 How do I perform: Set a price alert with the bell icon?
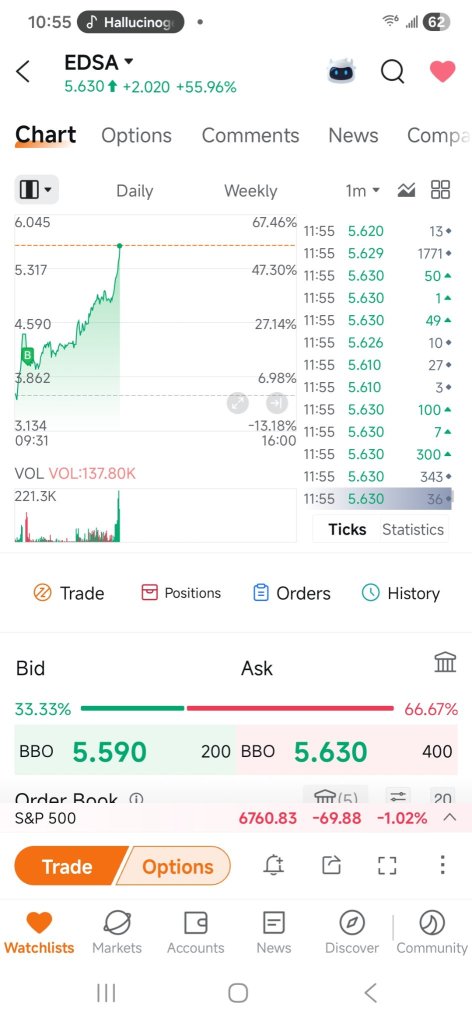pyautogui.click(x=274, y=865)
